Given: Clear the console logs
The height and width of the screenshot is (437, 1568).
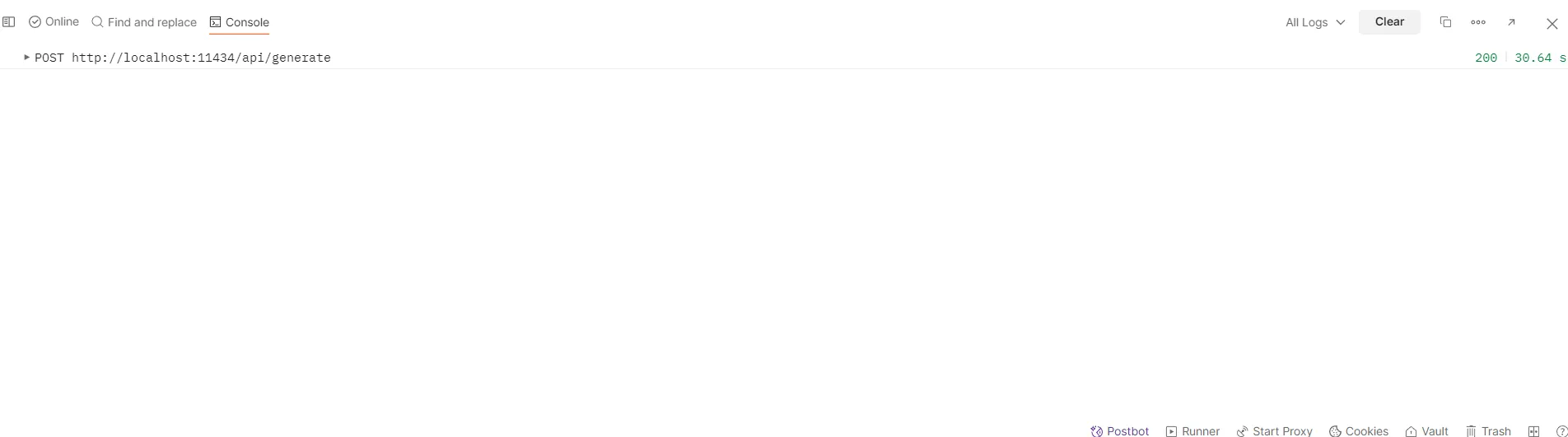Looking at the screenshot, I should [1388, 22].
